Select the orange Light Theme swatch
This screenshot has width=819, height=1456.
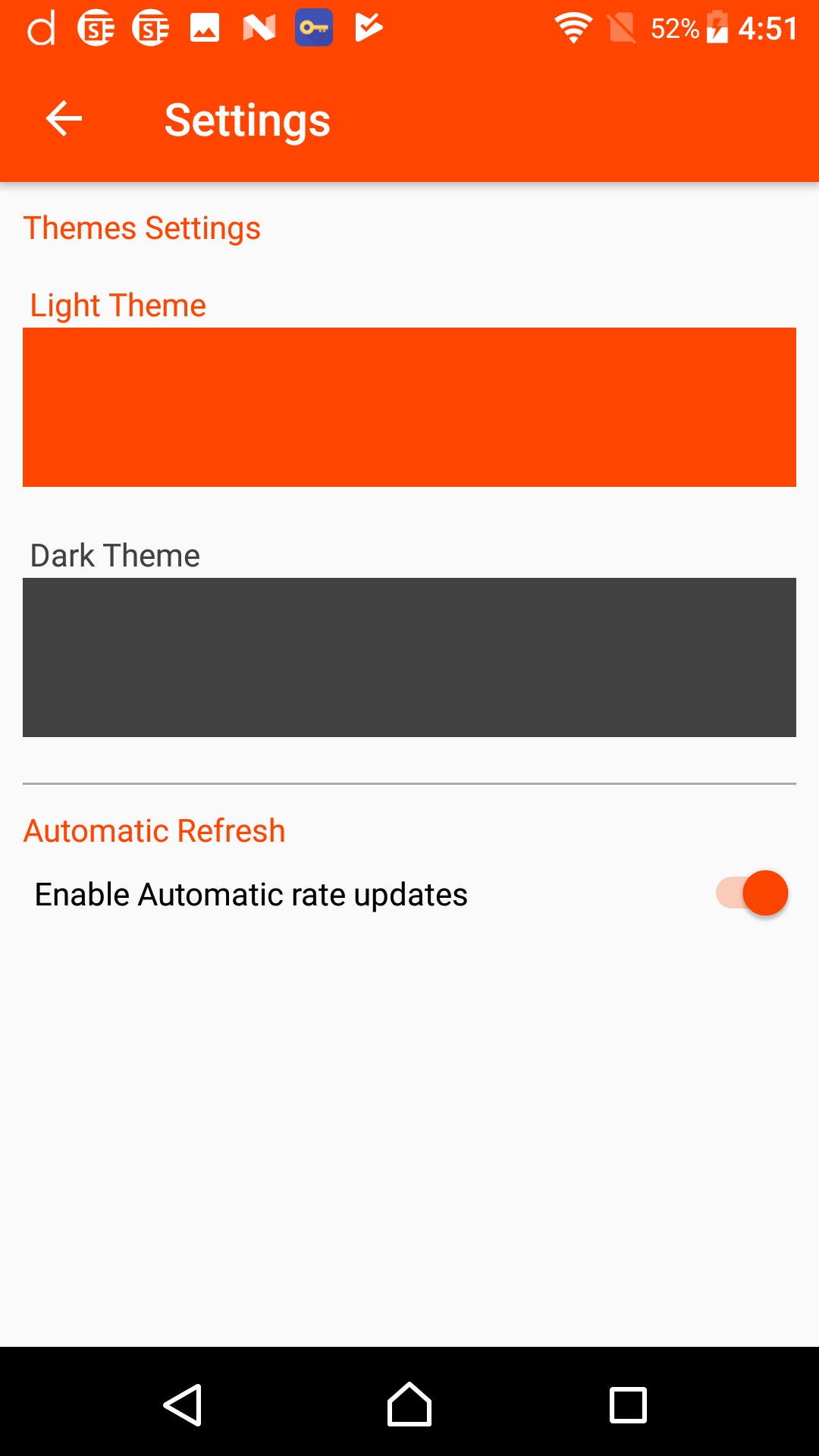point(409,407)
